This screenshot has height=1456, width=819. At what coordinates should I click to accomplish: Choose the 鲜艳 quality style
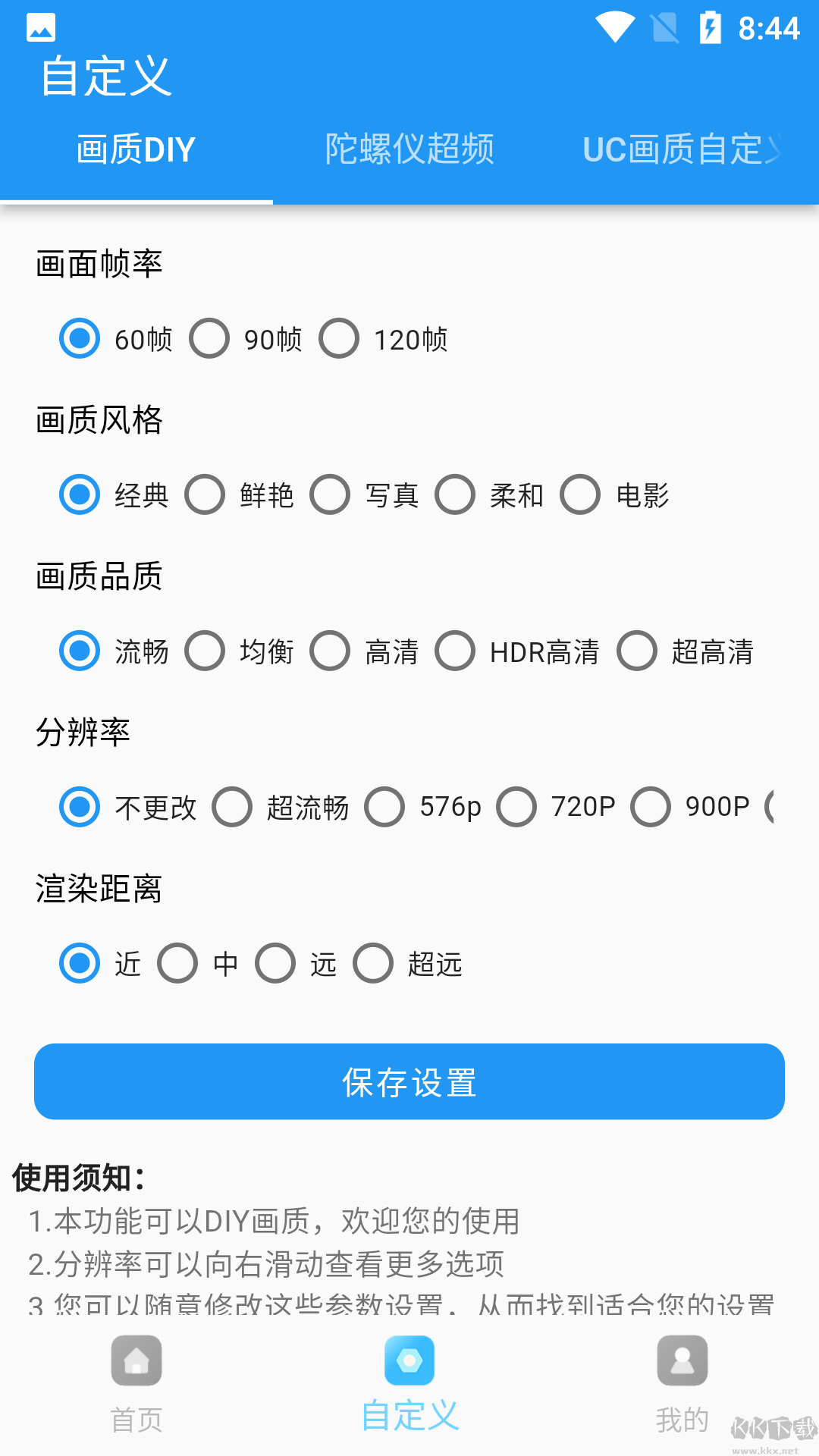205,494
